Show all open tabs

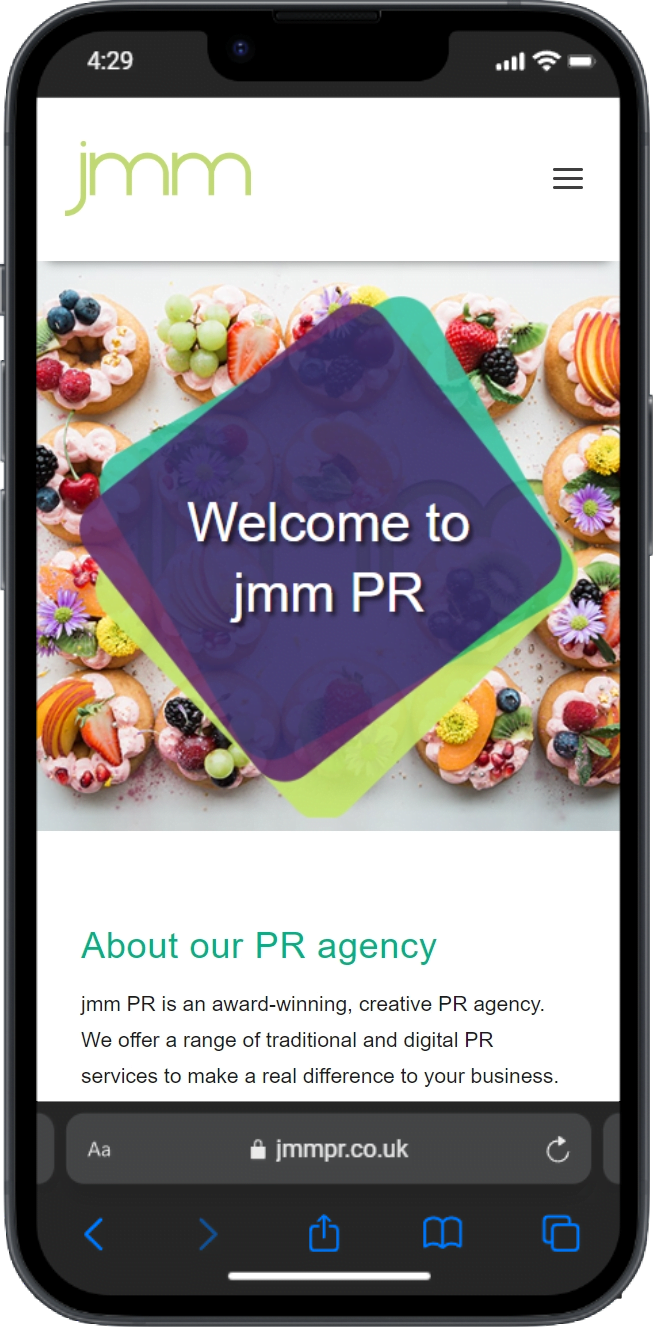[x=560, y=1234]
